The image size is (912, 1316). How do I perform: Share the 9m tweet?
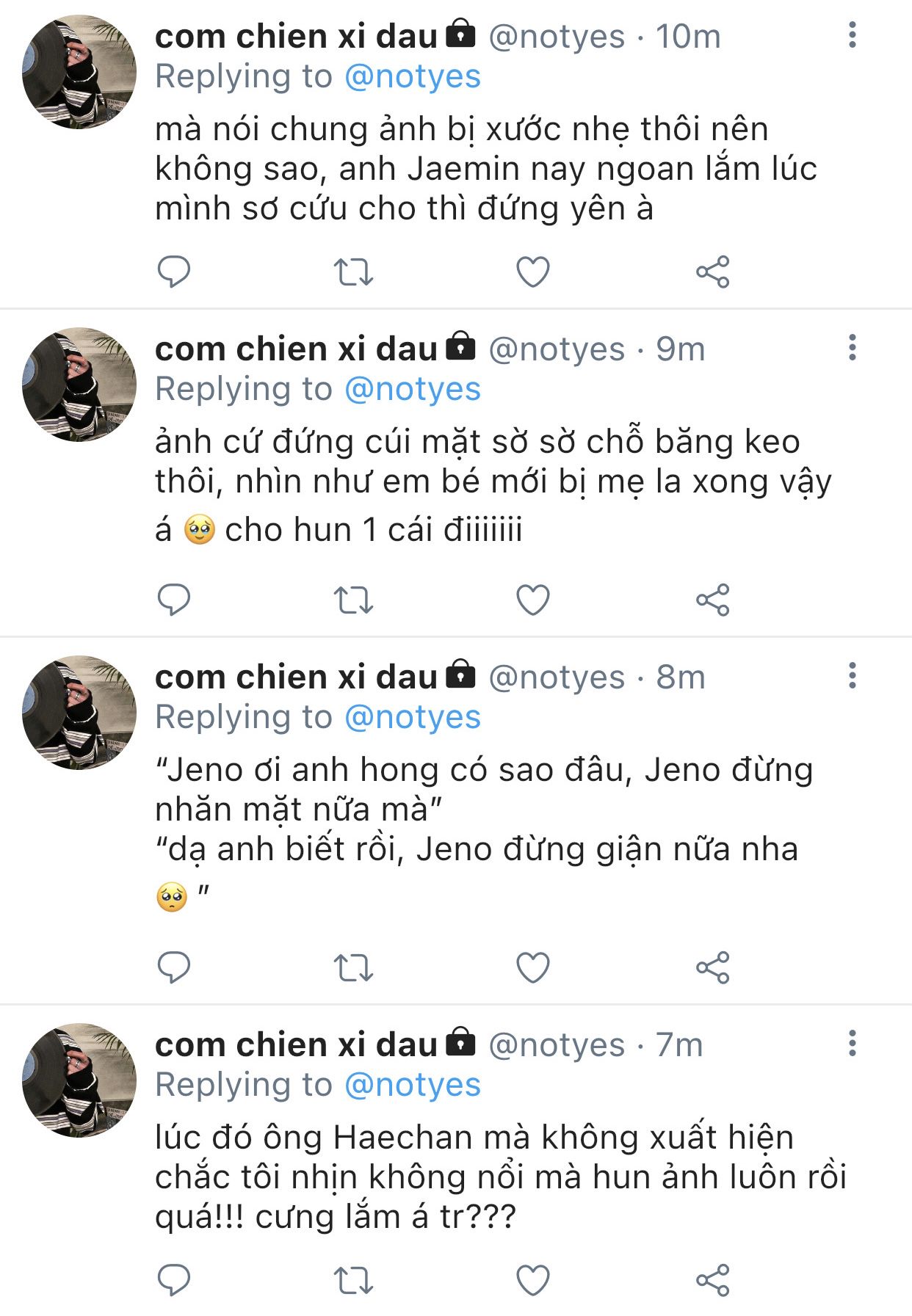pos(712,600)
